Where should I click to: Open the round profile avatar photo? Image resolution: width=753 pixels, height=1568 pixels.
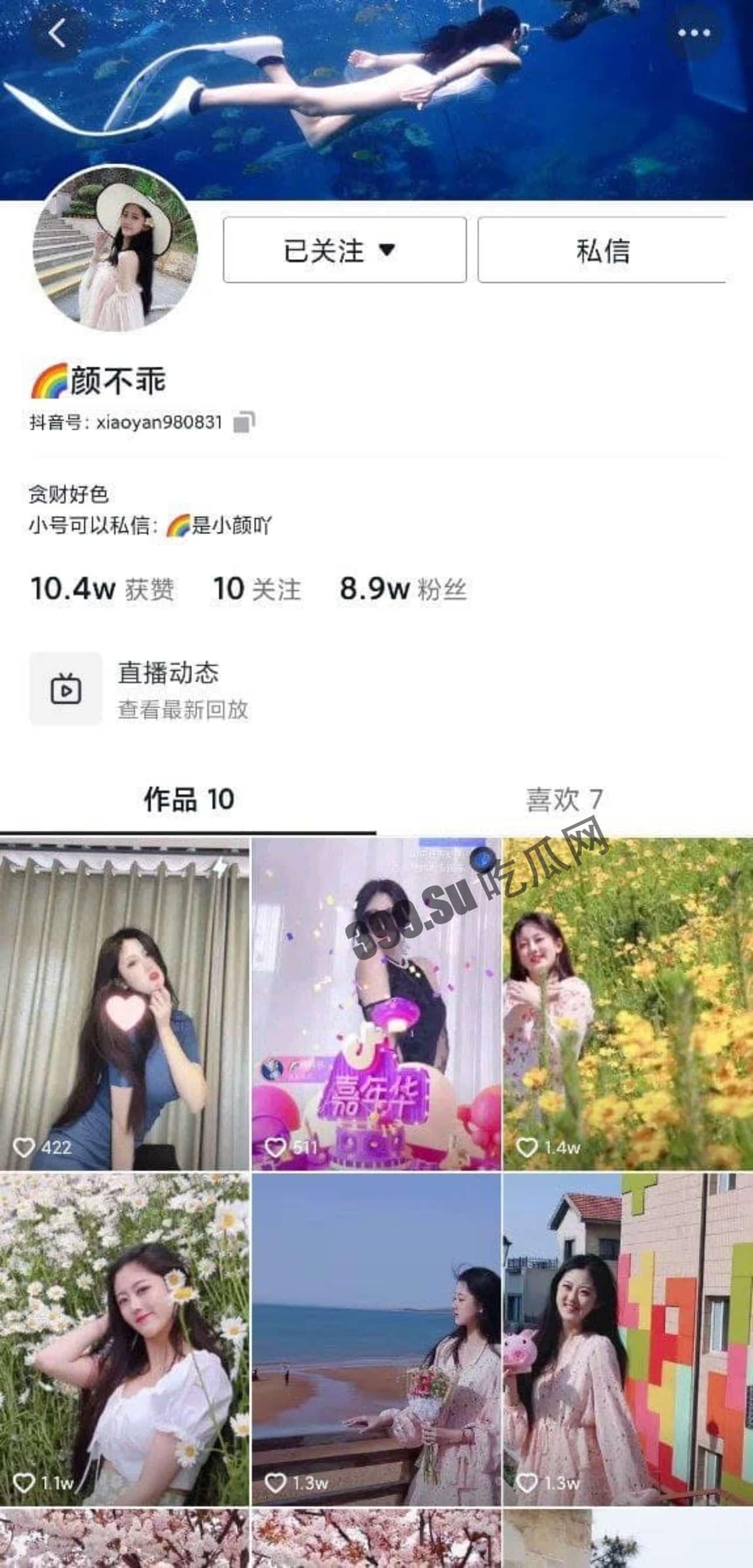115,248
